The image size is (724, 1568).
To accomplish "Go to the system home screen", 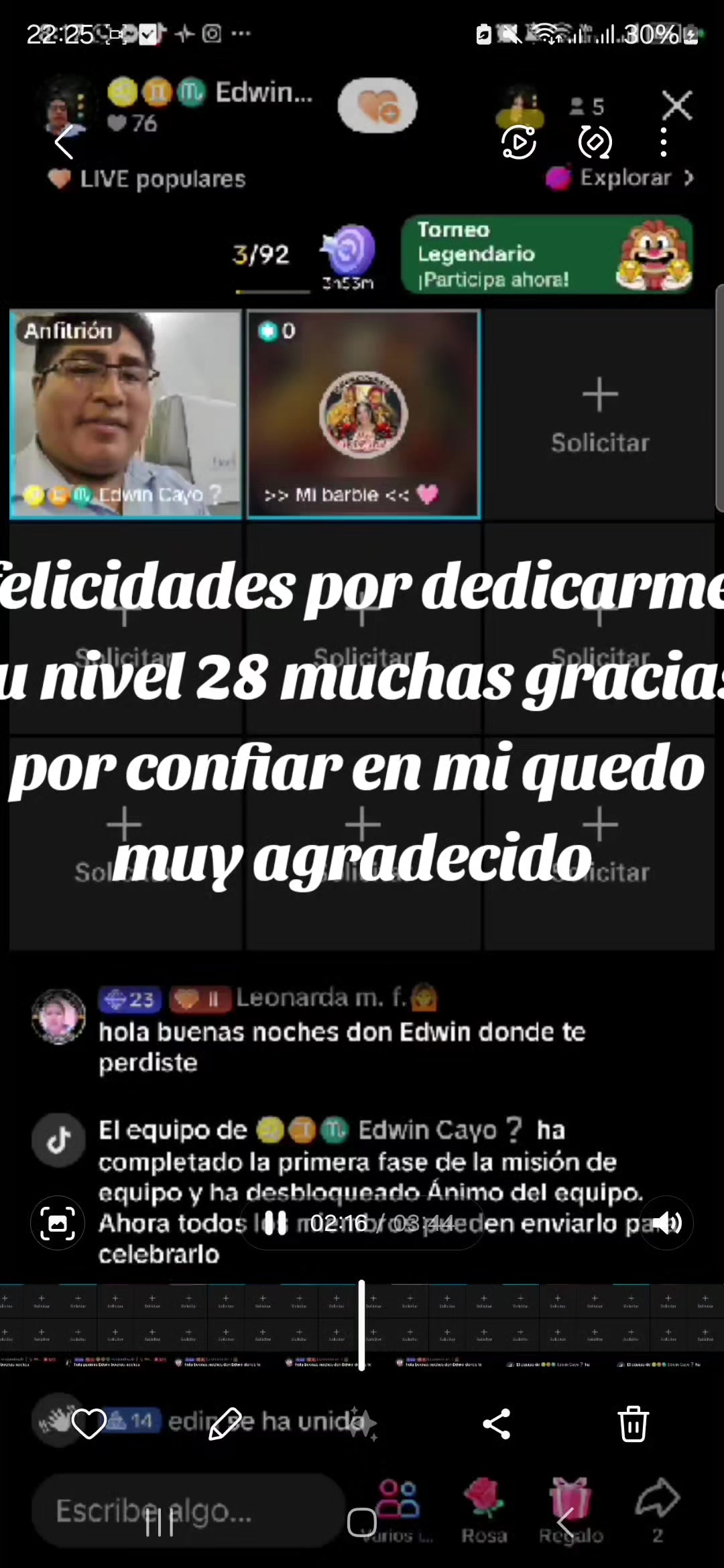I will 362,1522.
